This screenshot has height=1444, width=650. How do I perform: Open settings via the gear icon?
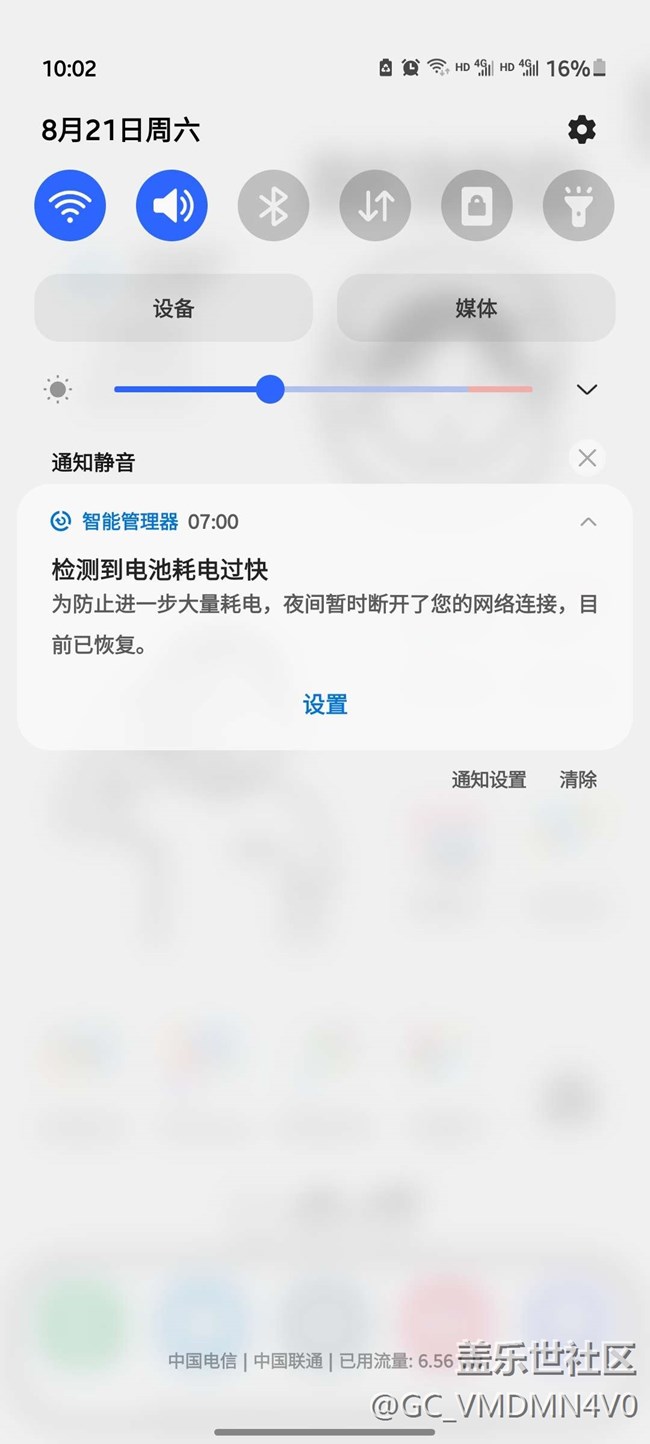point(581,130)
